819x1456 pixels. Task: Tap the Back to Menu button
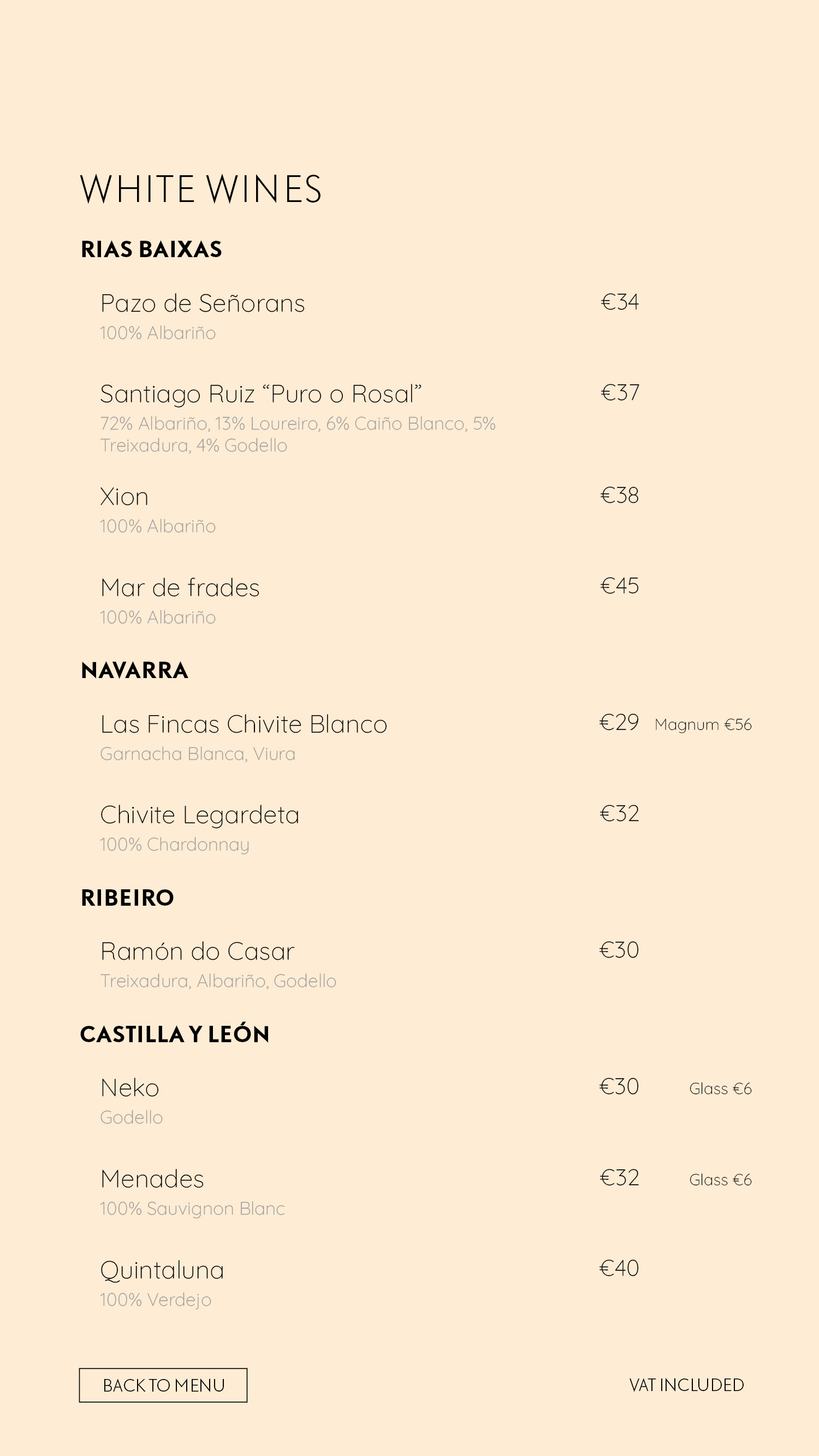coord(163,1385)
